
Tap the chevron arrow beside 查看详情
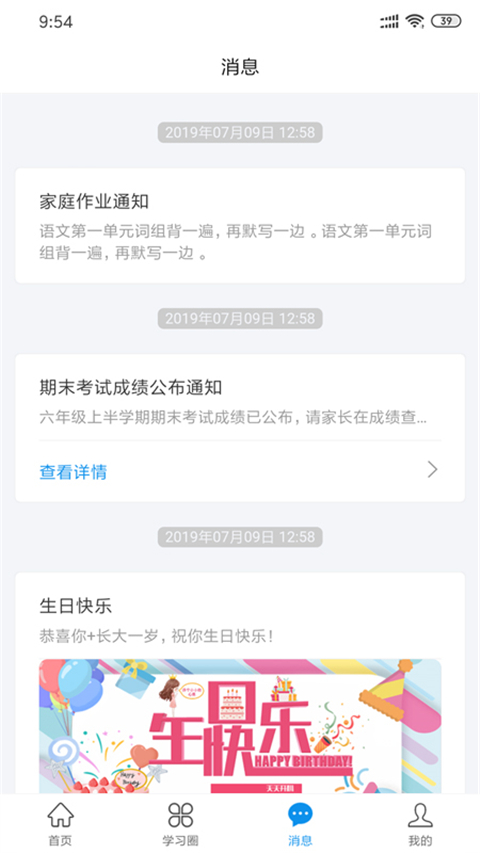(x=432, y=469)
